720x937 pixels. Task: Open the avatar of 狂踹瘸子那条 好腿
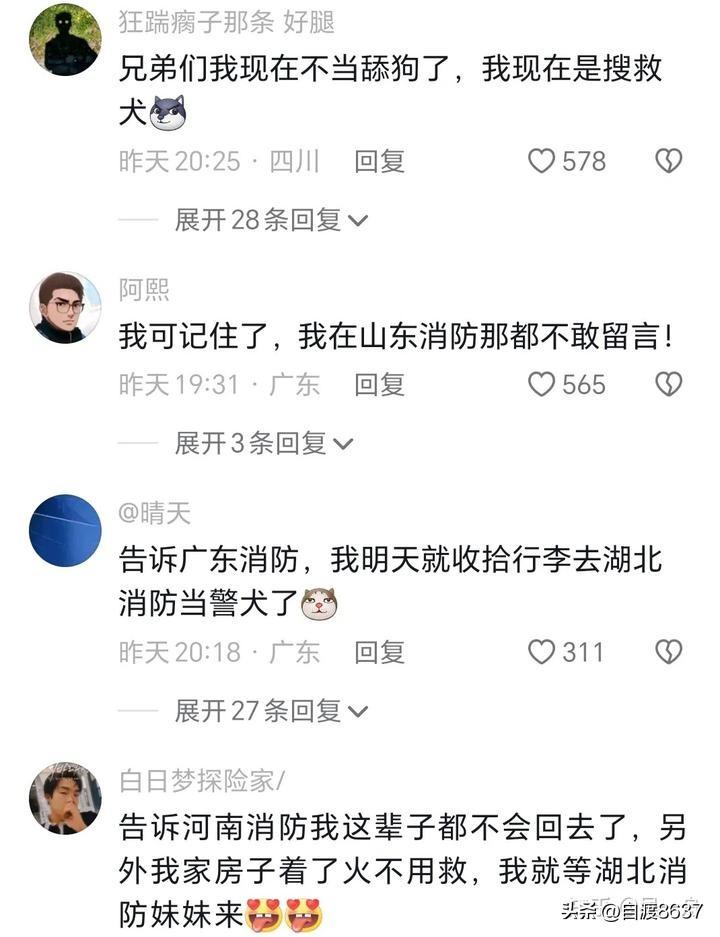(64, 40)
